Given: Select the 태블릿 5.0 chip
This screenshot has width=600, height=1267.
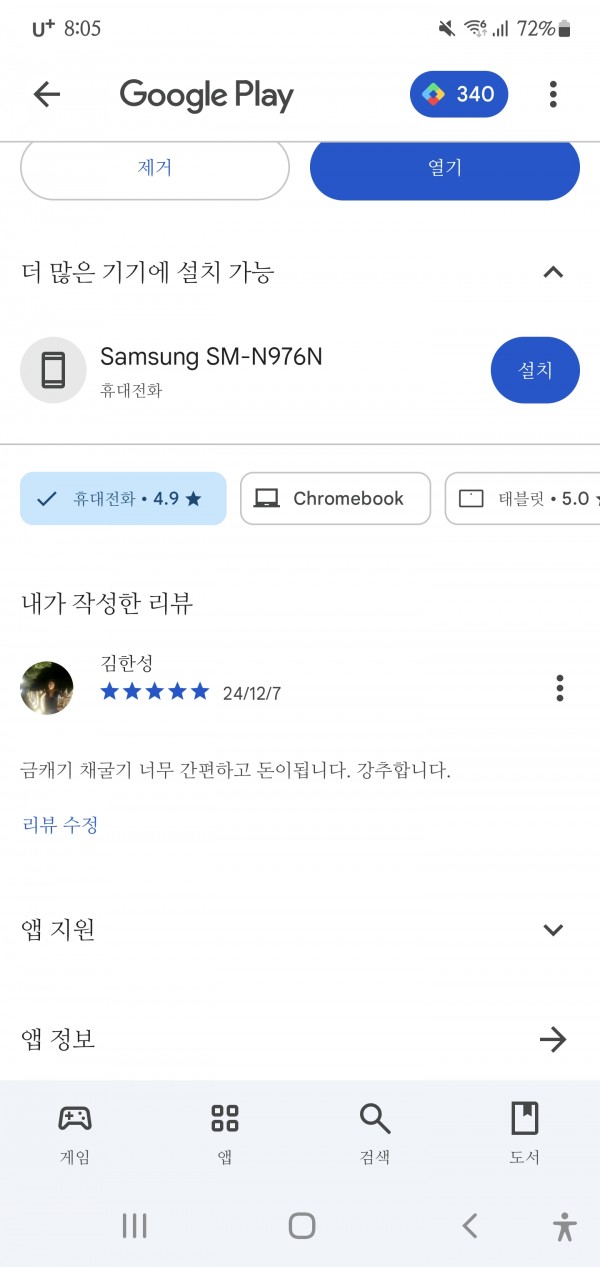Looking at the screenshot, I should click(x=522, y=498).
